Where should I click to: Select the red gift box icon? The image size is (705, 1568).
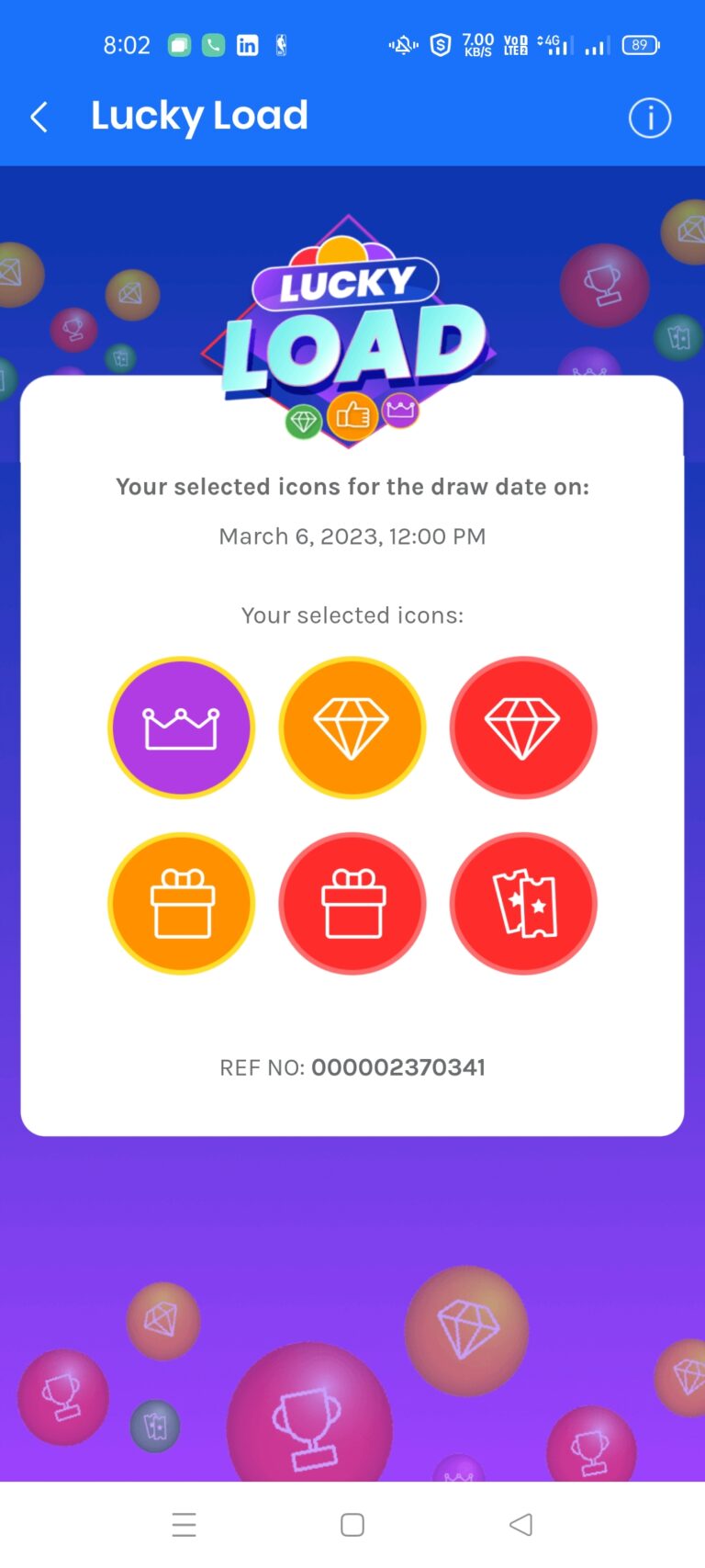tap(352, 903)
